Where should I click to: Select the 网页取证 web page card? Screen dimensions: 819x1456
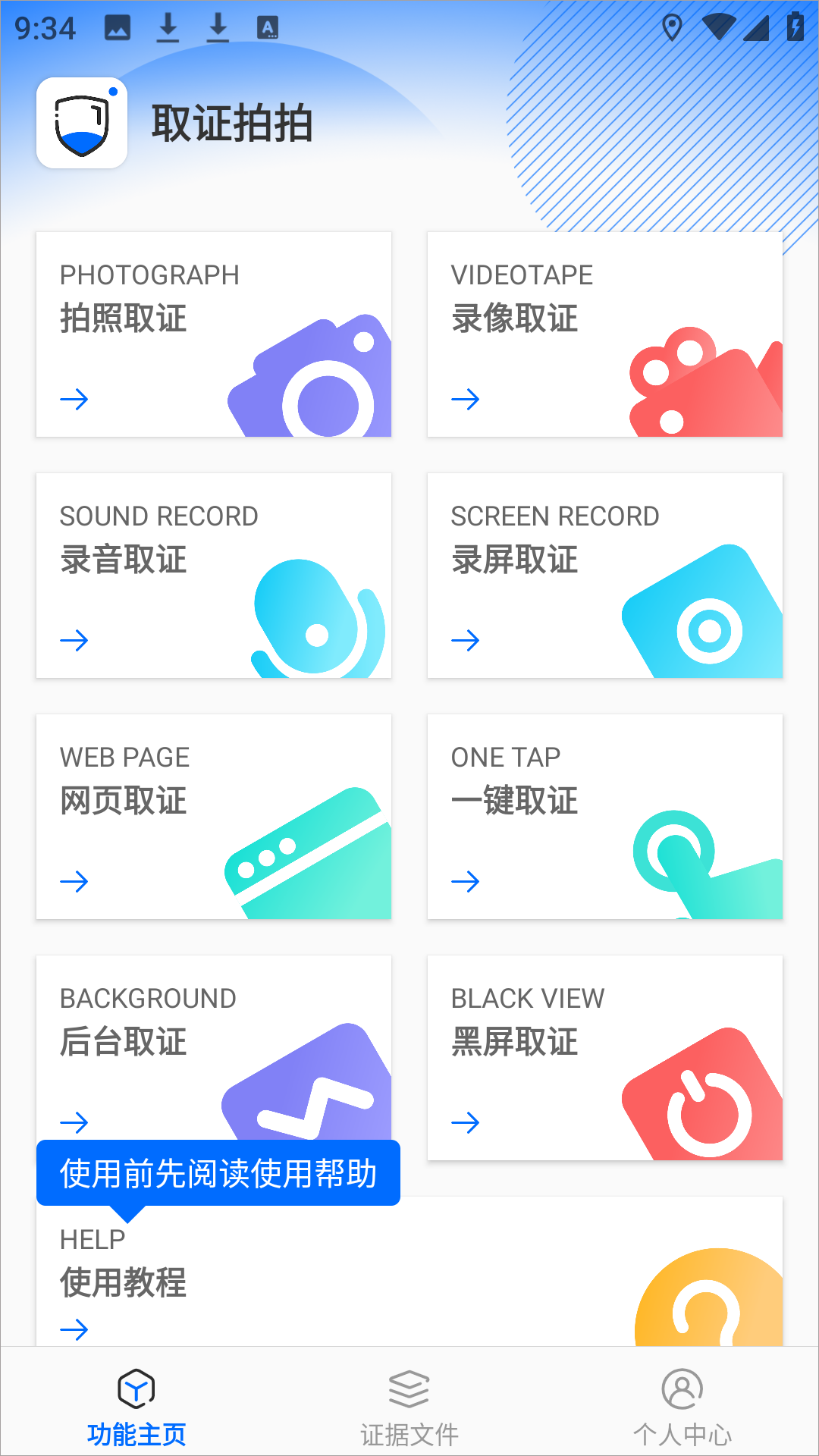point(214,817)
